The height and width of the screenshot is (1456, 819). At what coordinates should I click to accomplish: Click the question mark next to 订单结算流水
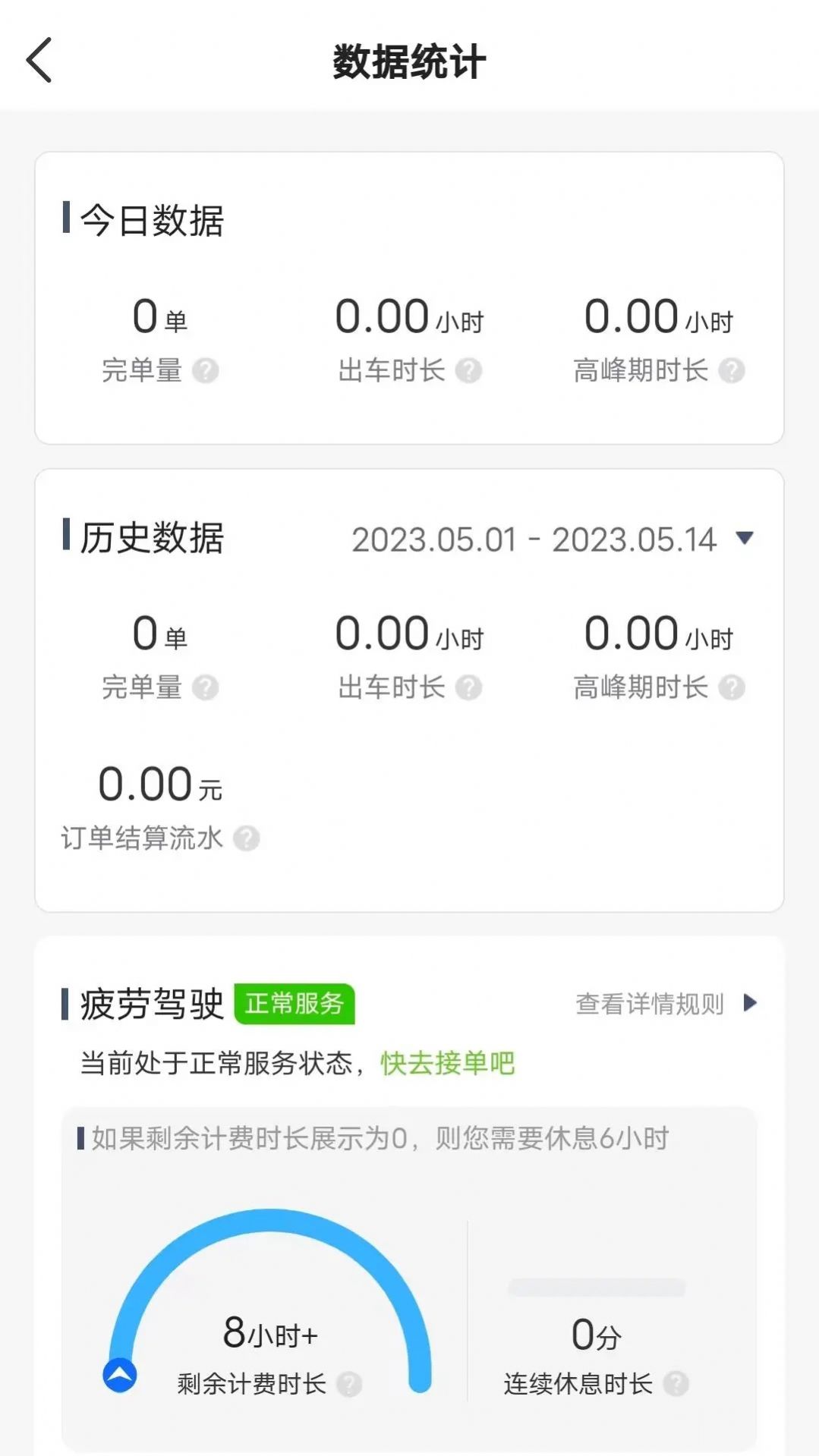pos(247,838)
